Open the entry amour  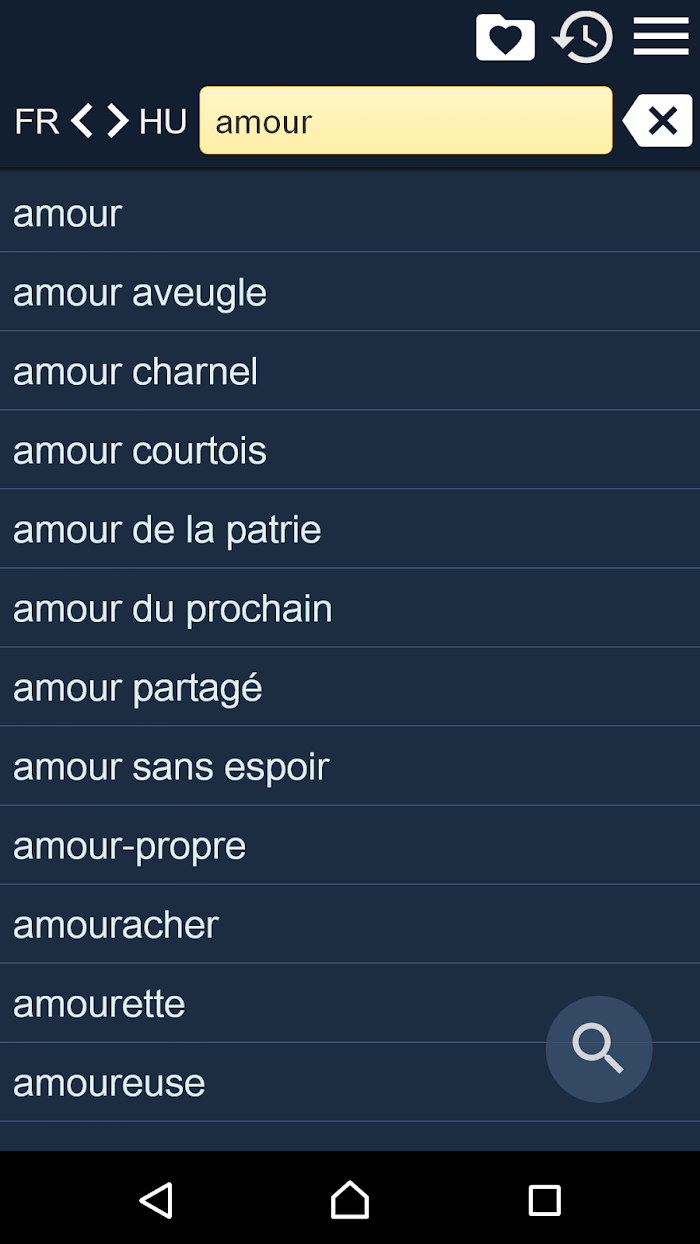click(350, 213)
